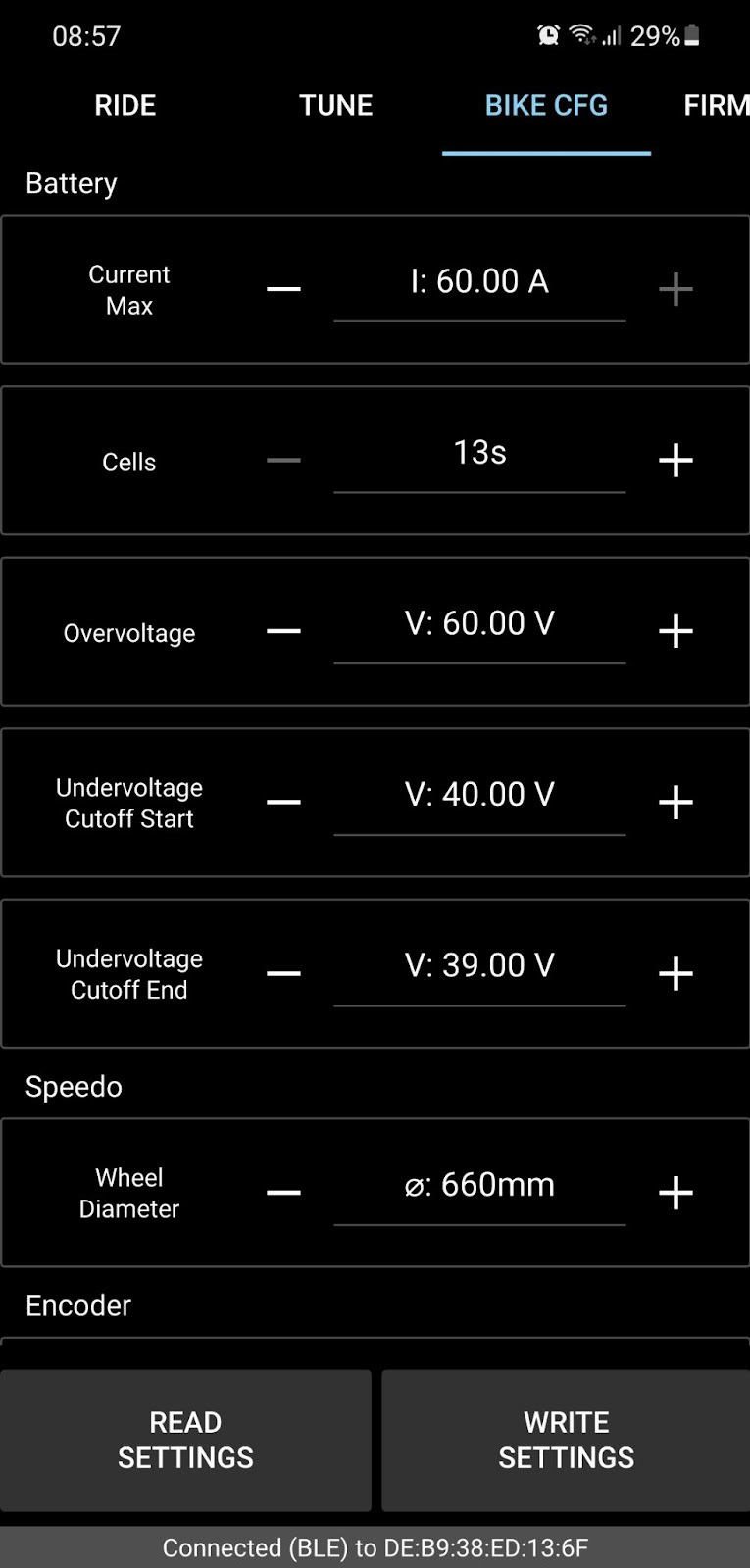750x1568 pixels.
Task: Tap the Current Max value field
Action: (x=479, y=282)
